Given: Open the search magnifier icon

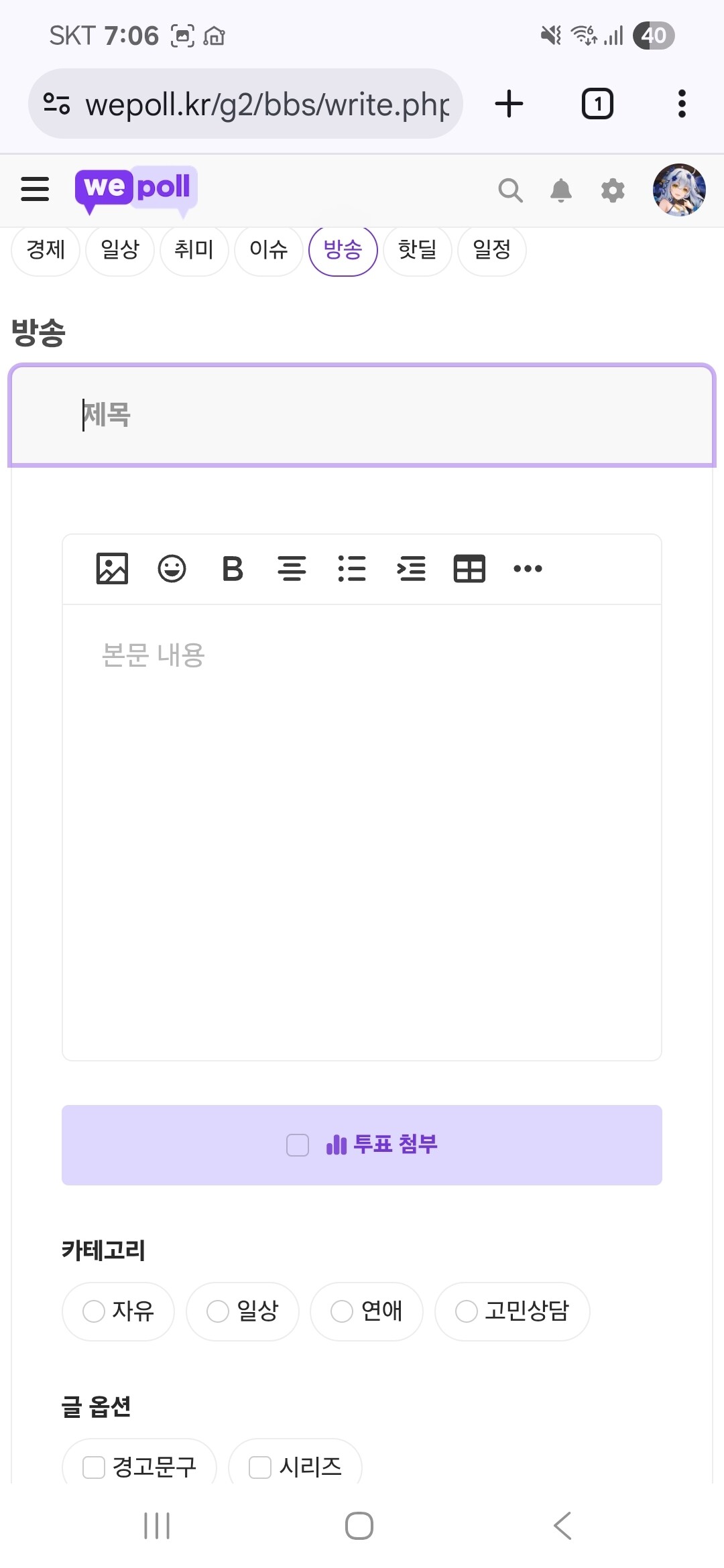Looking at the screenshot, I should pyautogui.click(x=510, y=190).
